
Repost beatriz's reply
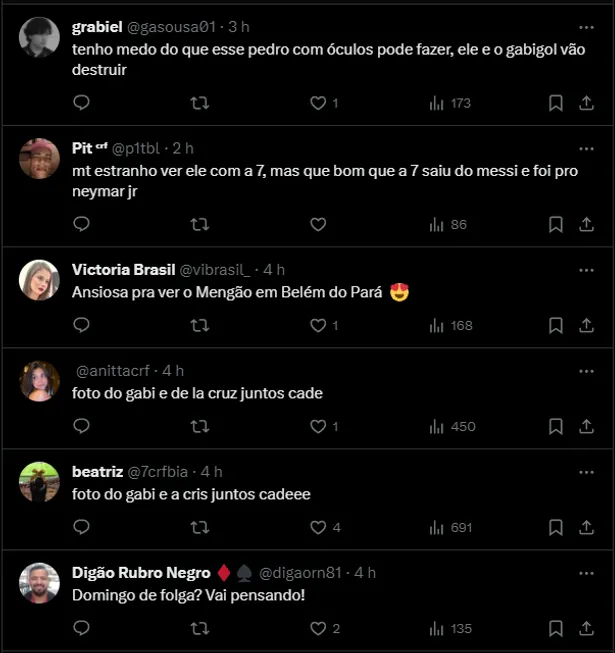coord(199,527)
